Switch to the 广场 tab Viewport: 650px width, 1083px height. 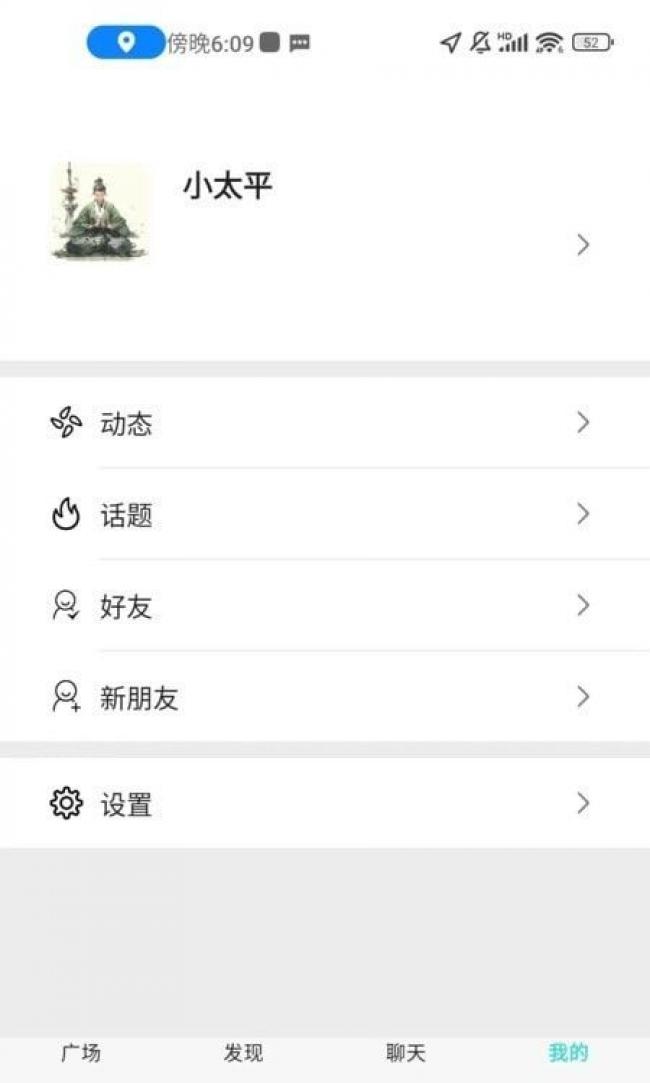81,1053
